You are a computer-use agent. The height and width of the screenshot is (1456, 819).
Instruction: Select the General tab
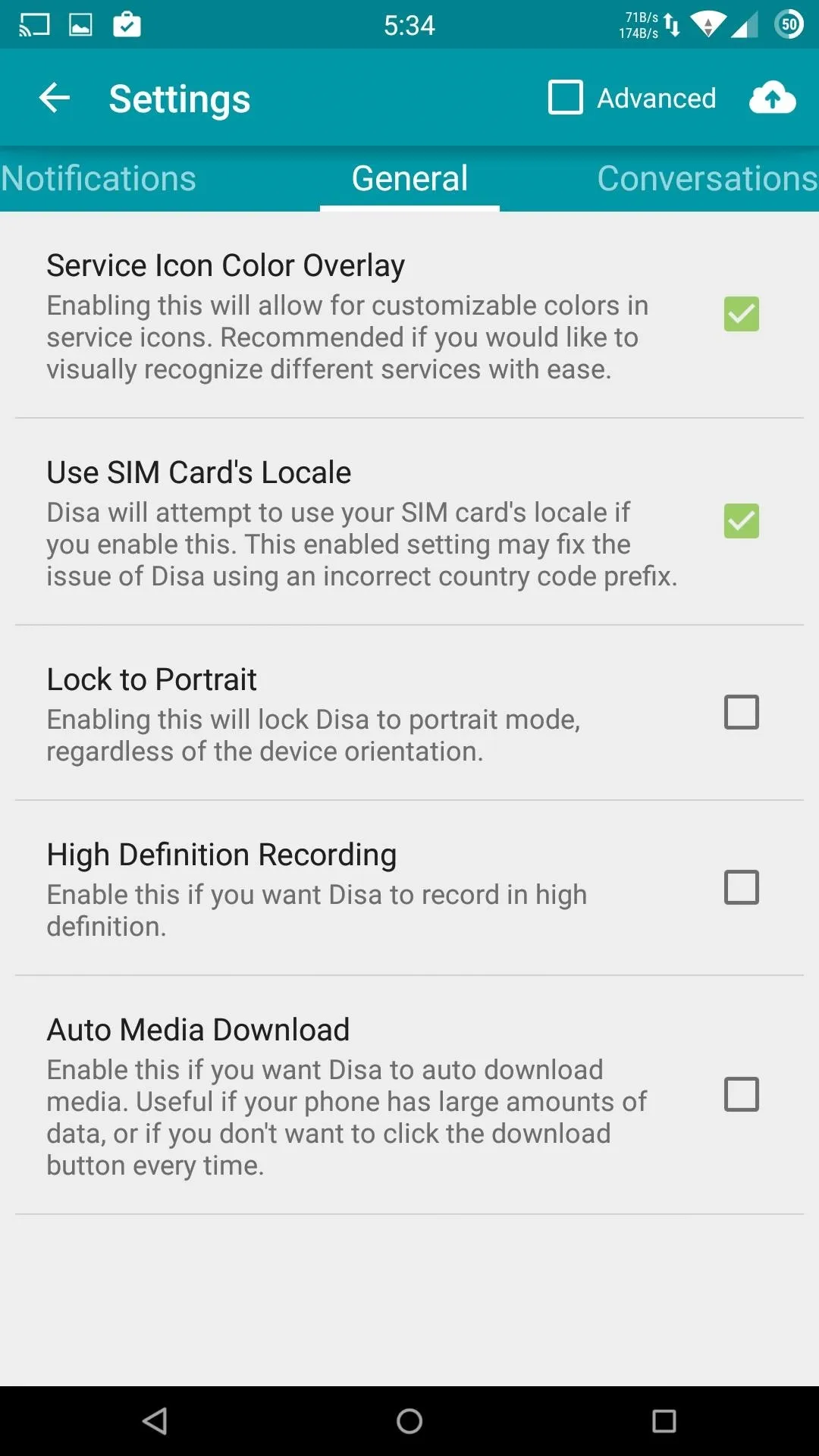[x=409, y=179]
